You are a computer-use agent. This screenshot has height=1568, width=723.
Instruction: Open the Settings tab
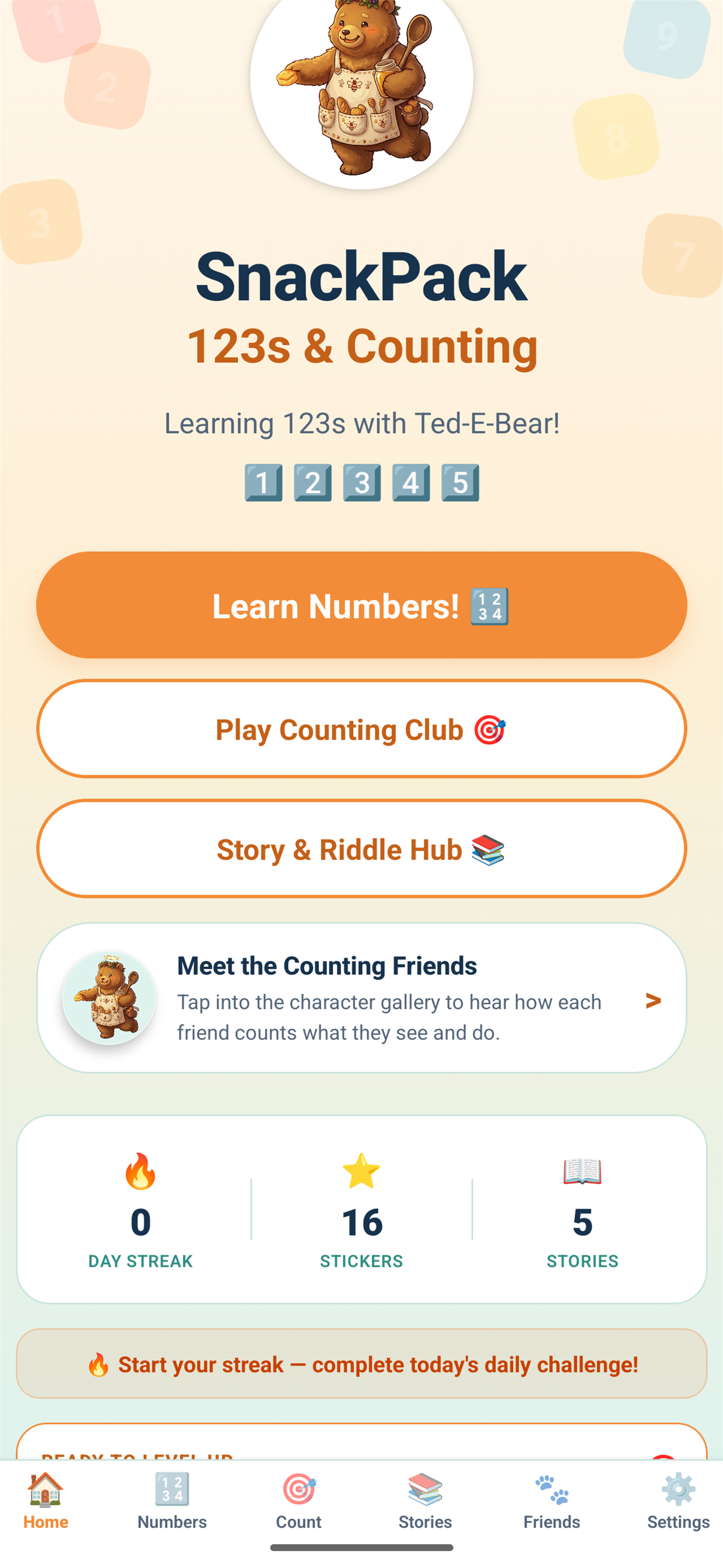pos(678,1501)
